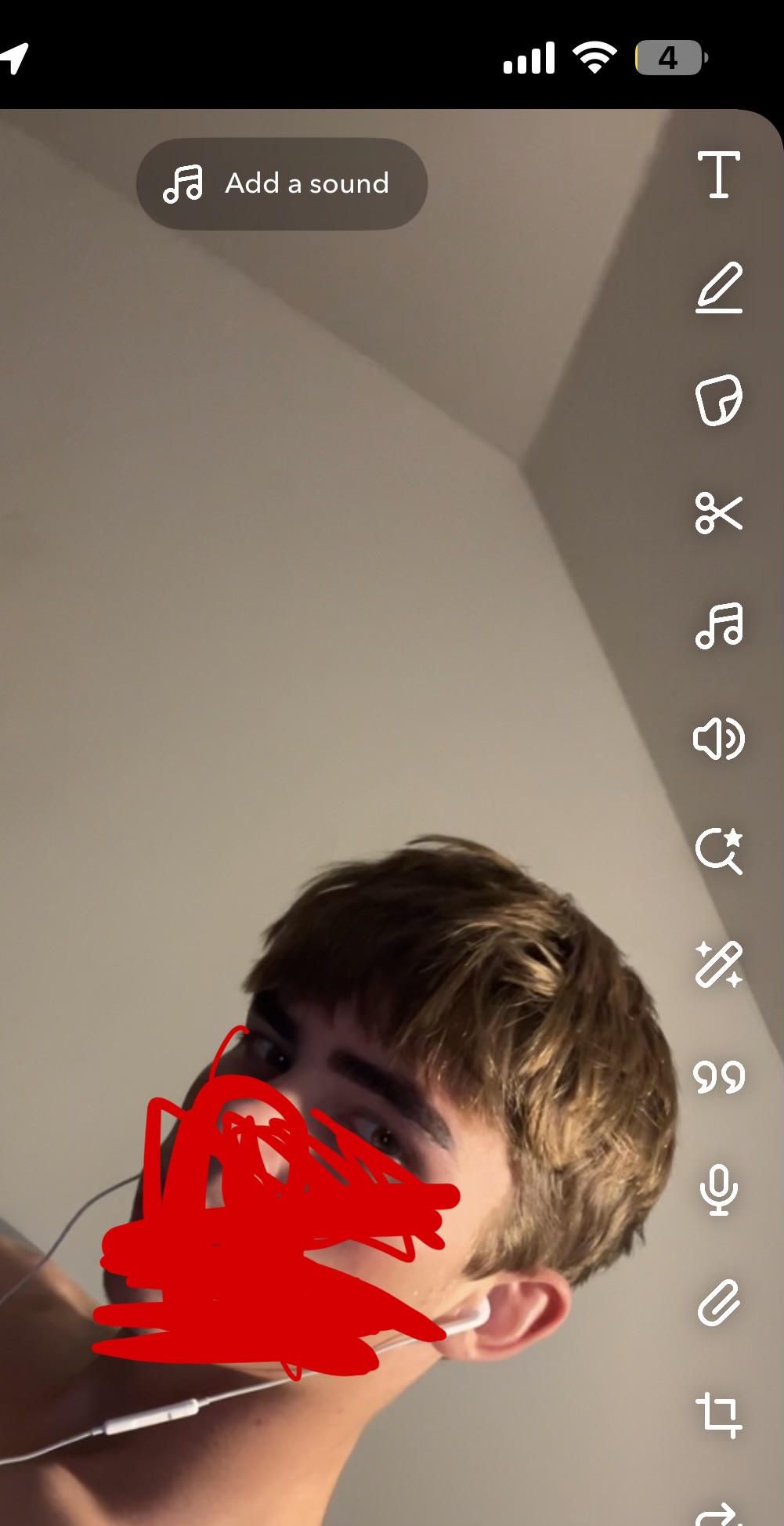This screenshot has width=784, height=1526.
Task: Open the sticker picker
Action: [x=719, y=400]
